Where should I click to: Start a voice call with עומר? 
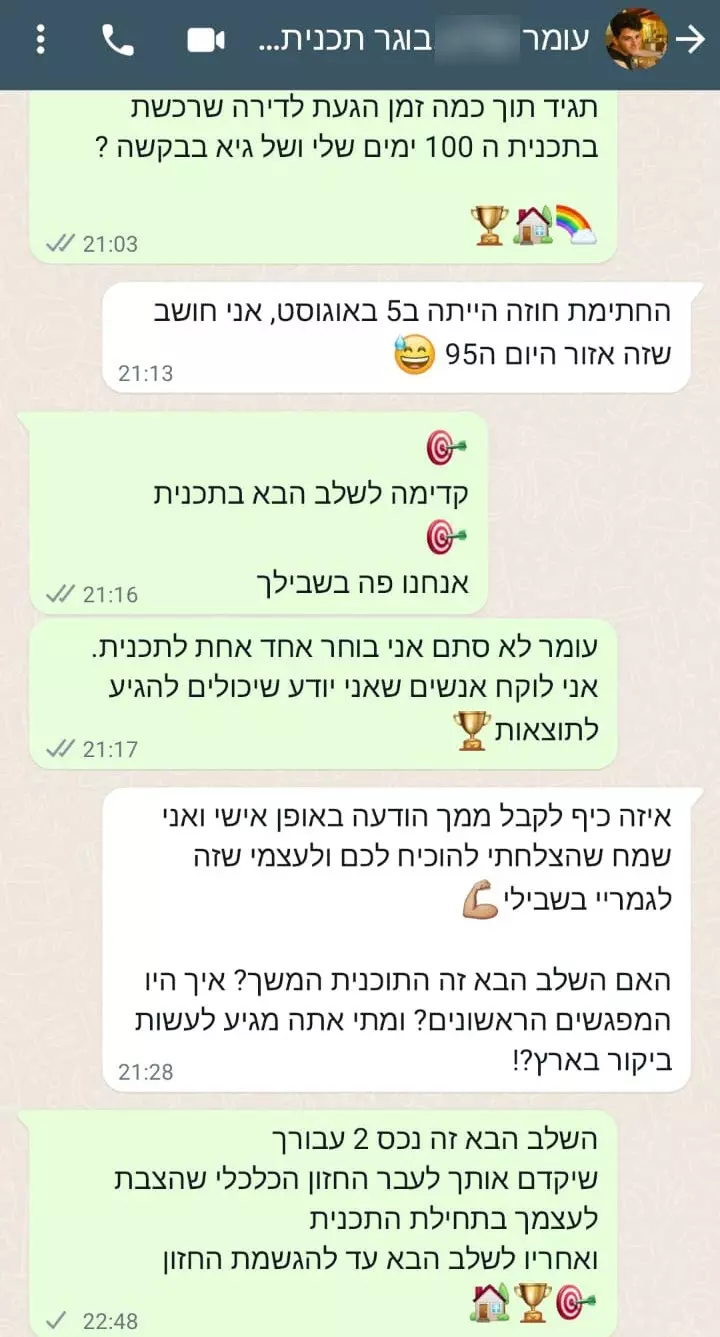(118, 39)
